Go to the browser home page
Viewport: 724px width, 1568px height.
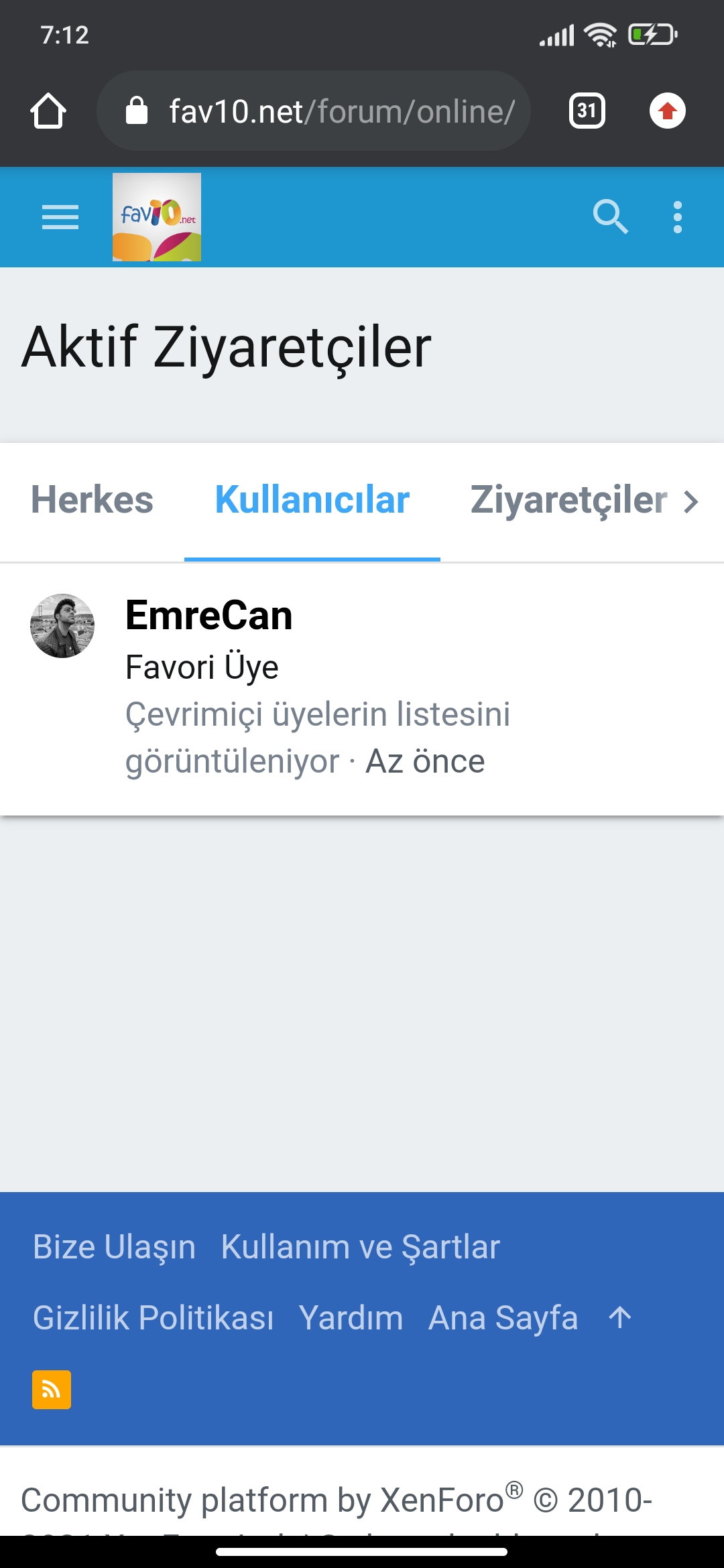click(48, 111)
